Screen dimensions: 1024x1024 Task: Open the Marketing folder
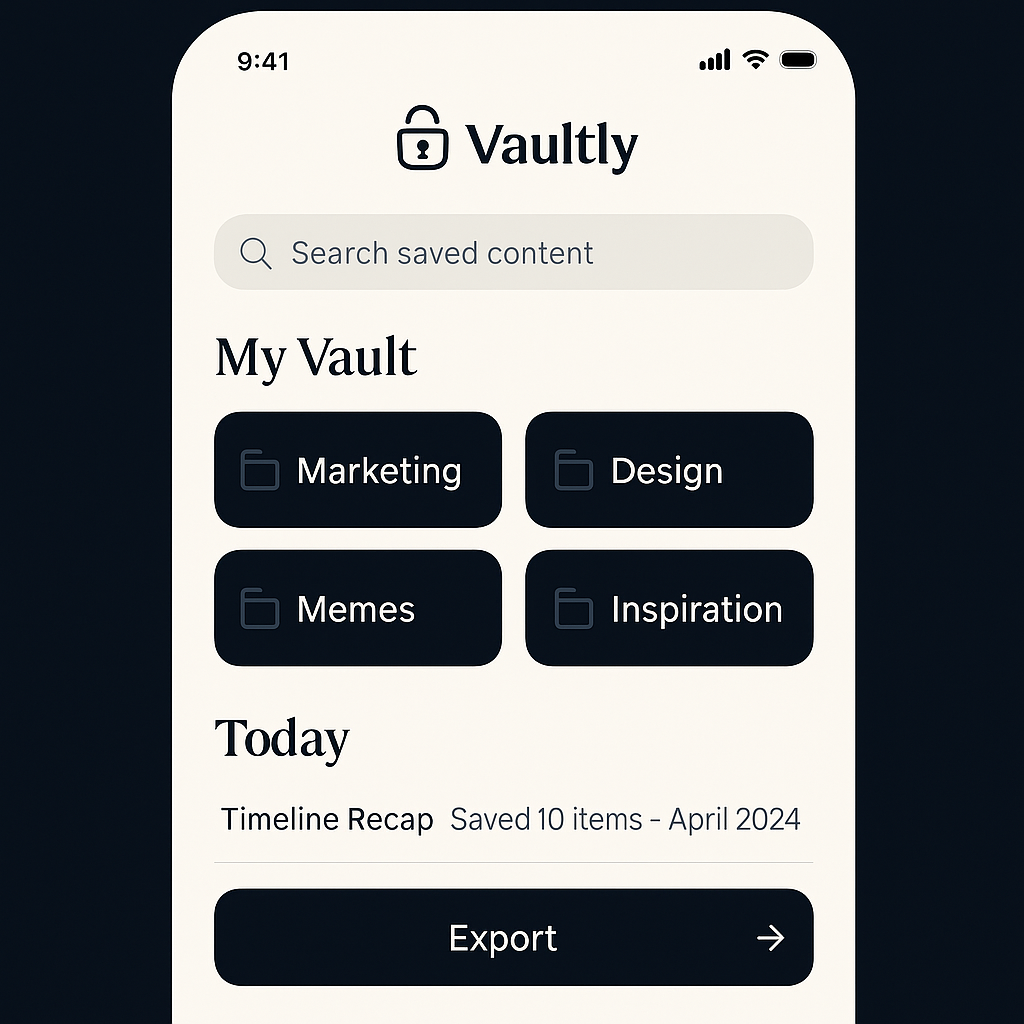[x=358, y=470]
